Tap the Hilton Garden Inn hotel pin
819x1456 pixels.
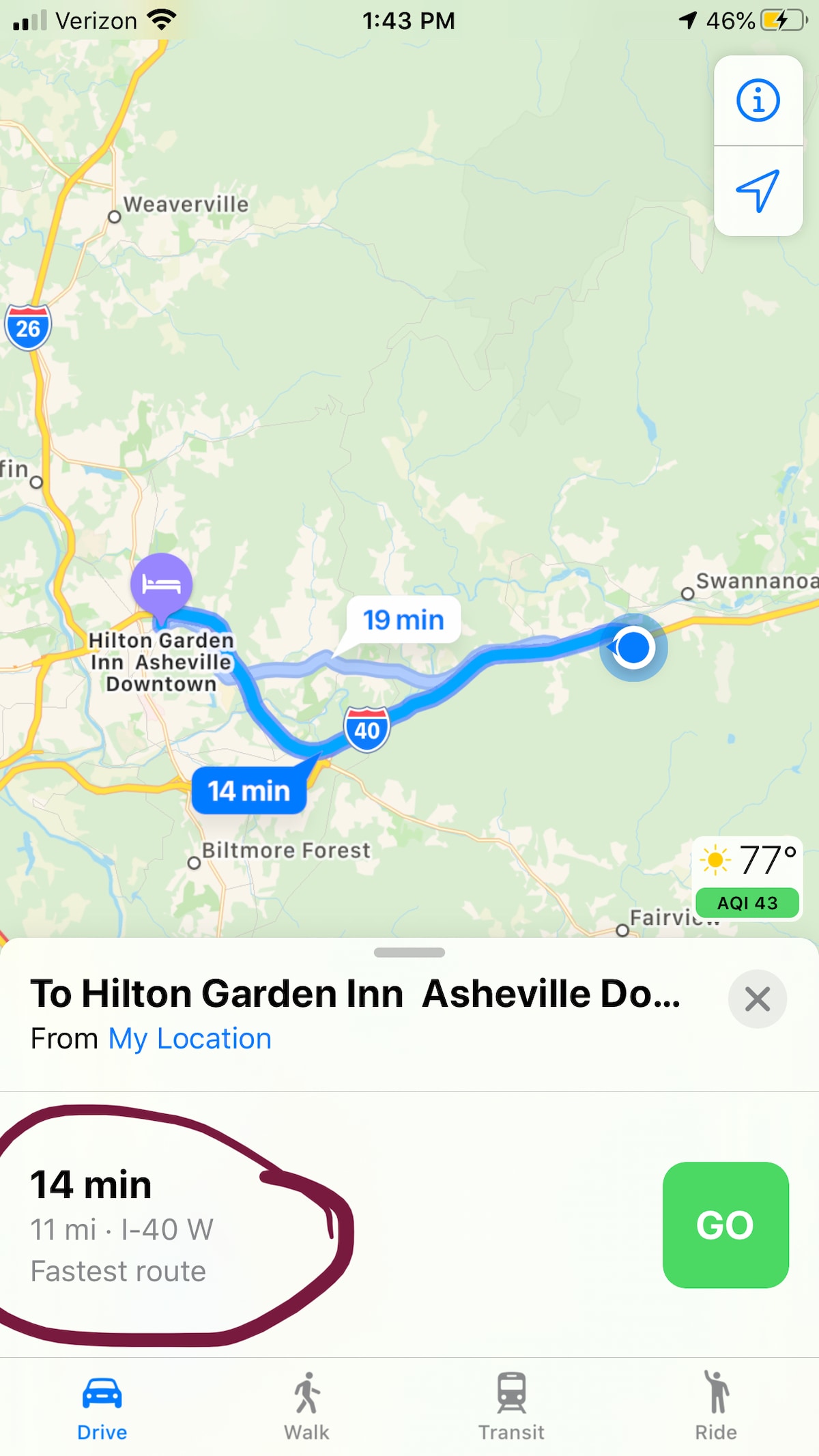coord(161,584)
